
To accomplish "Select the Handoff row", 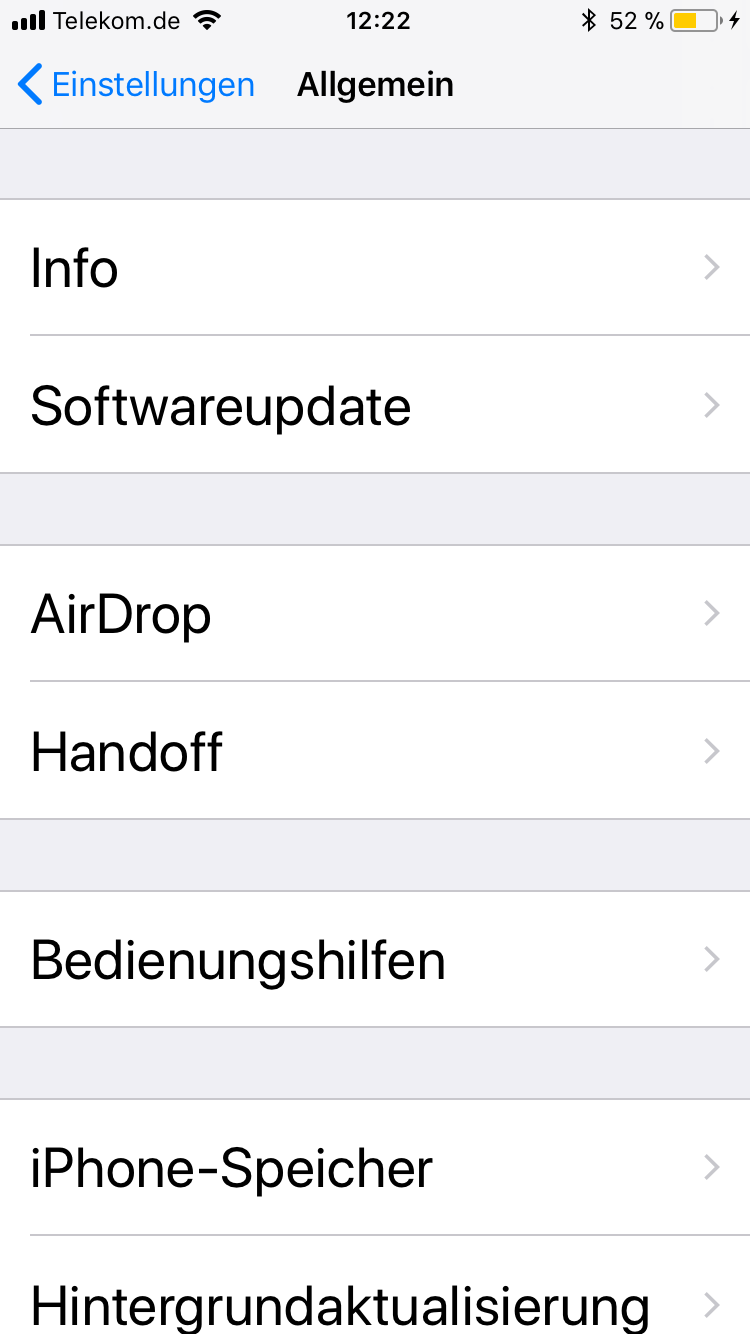I will [x=375, y=751].
